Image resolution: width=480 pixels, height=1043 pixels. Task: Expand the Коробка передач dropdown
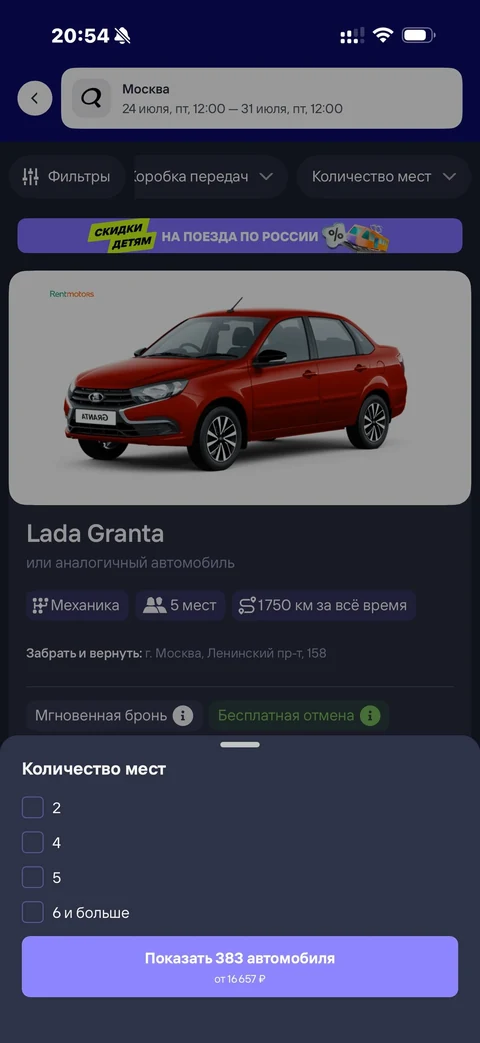pos(211,177)
